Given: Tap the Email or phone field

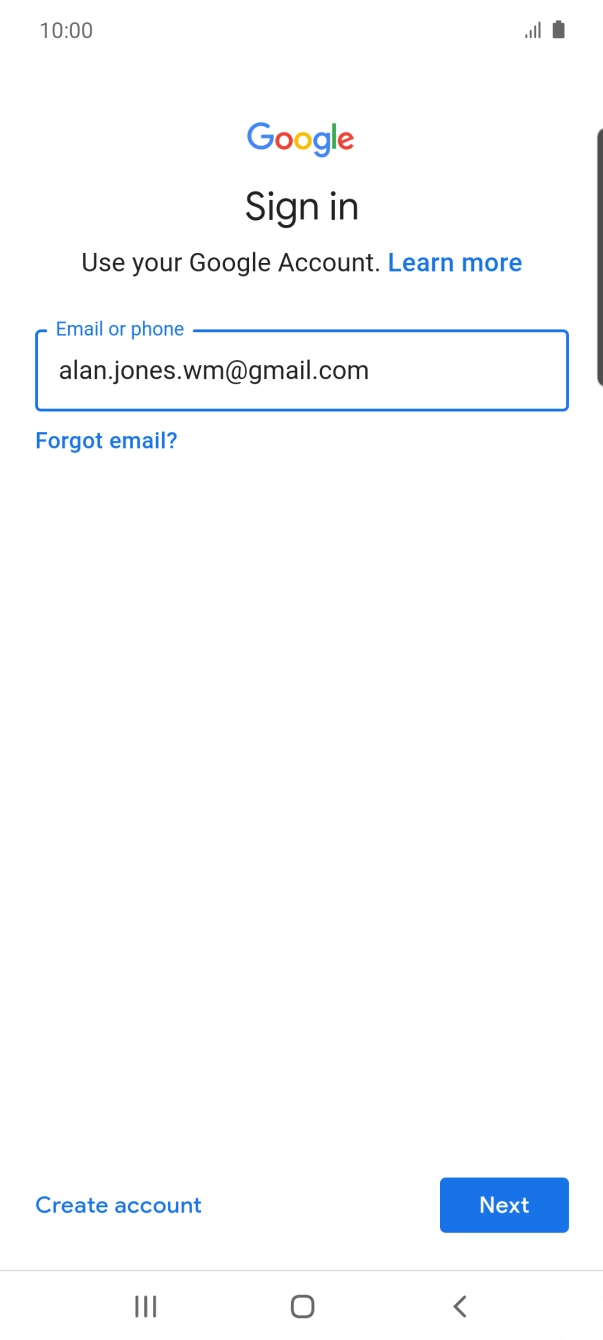Looking at the screenshot, I should (302, 370).
